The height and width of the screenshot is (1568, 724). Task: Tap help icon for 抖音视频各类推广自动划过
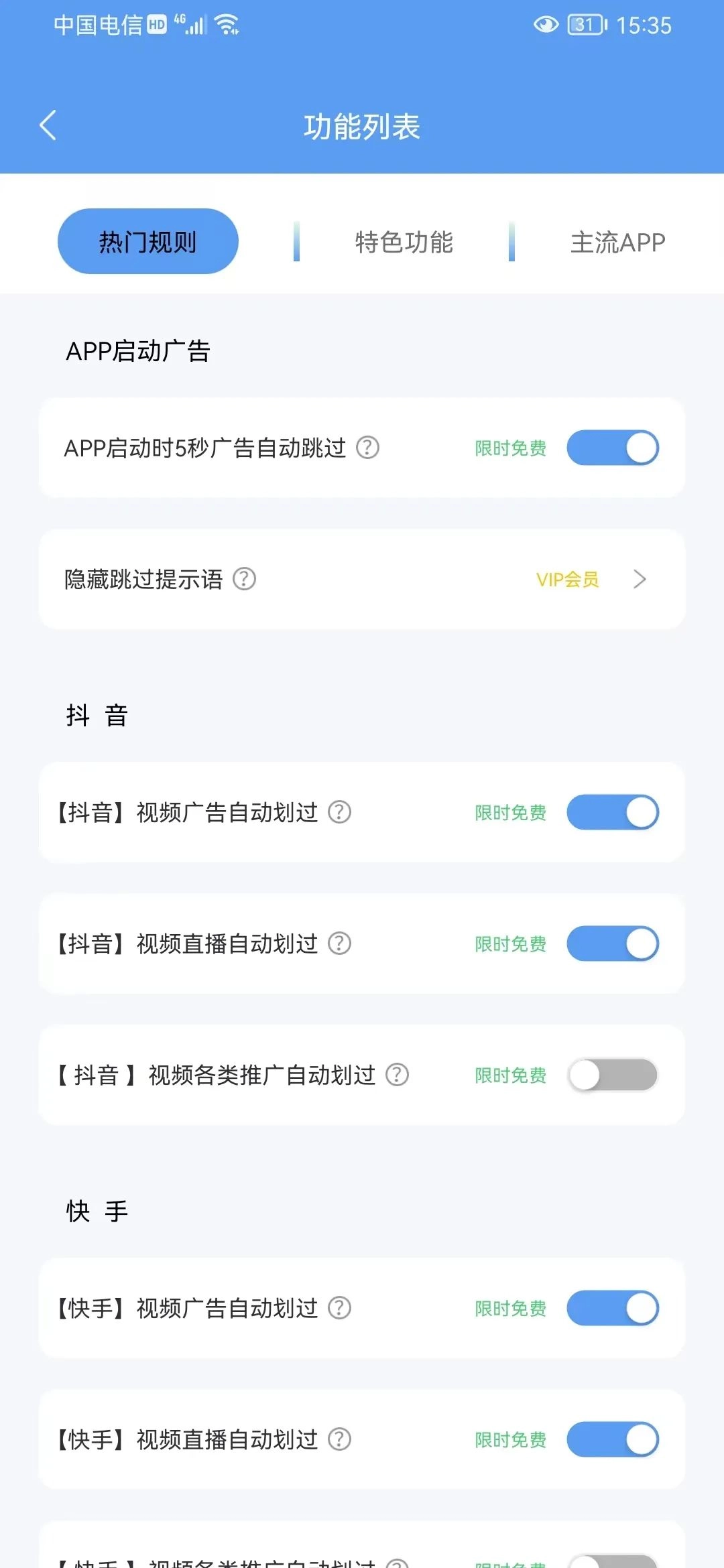tap(397, 1075)
